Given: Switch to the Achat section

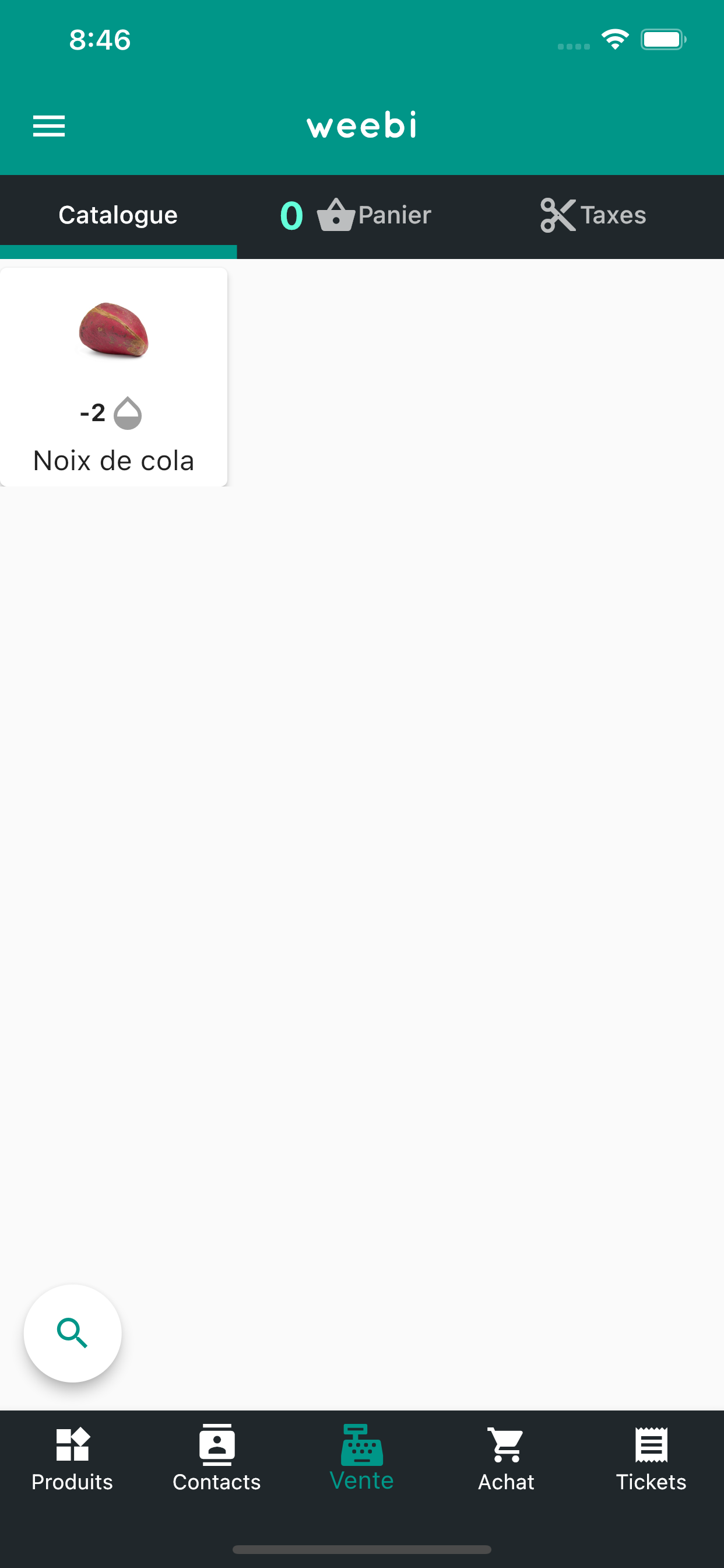Looking at the screenshot, I should pyautogui.click(x=506, y=1458).
